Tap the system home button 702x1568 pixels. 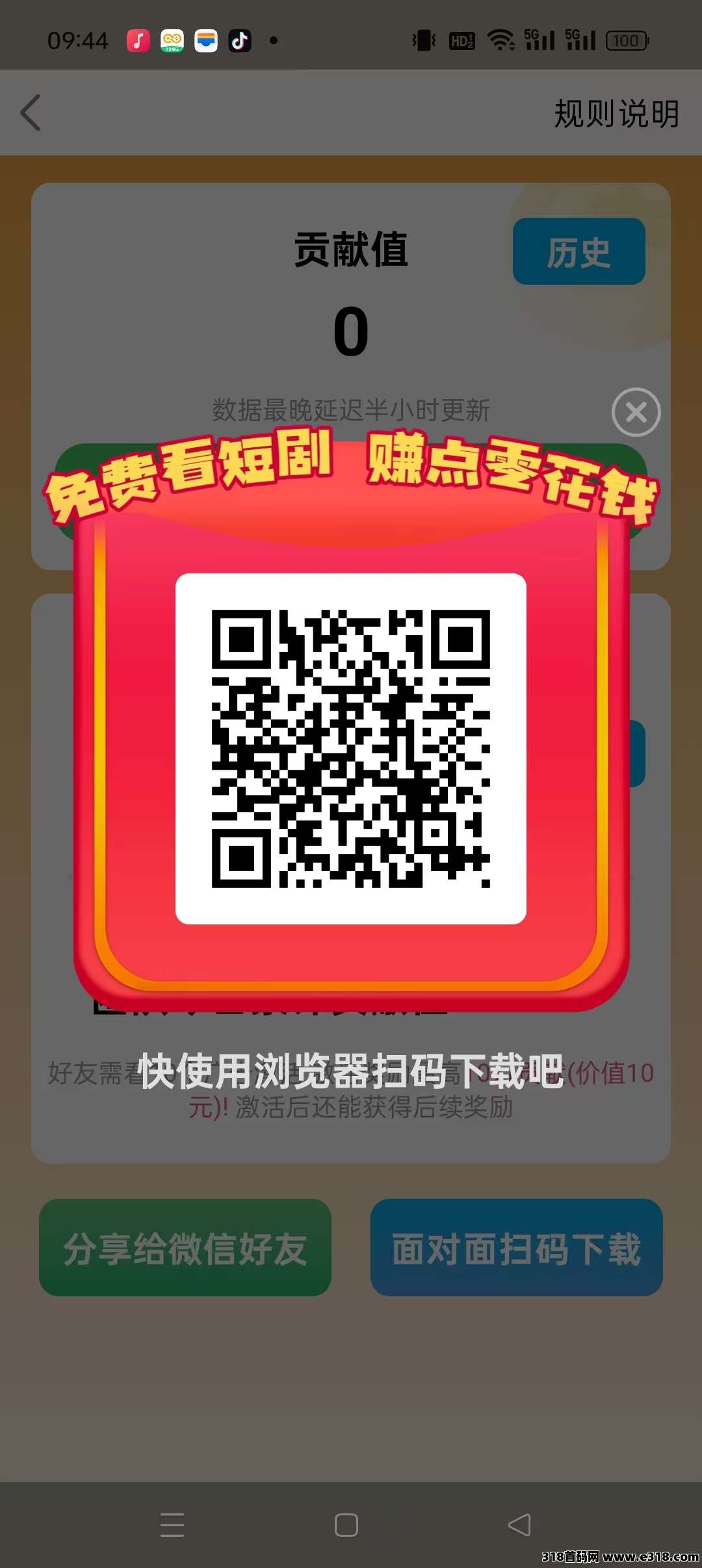346,1524
